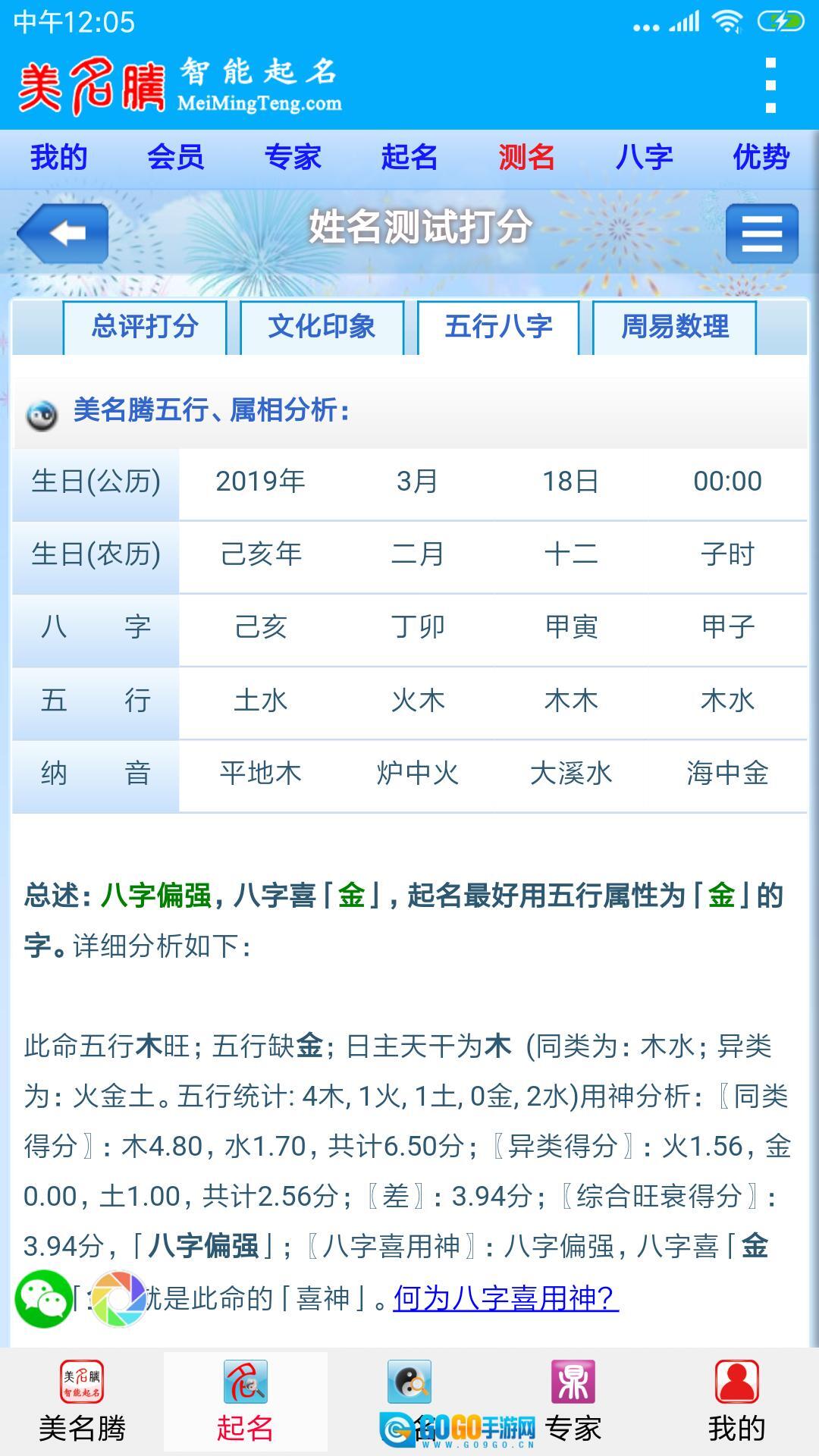The image size is (819, 1456).
Task: Switch to the 总评打分 tab
Action: [145, 327]
